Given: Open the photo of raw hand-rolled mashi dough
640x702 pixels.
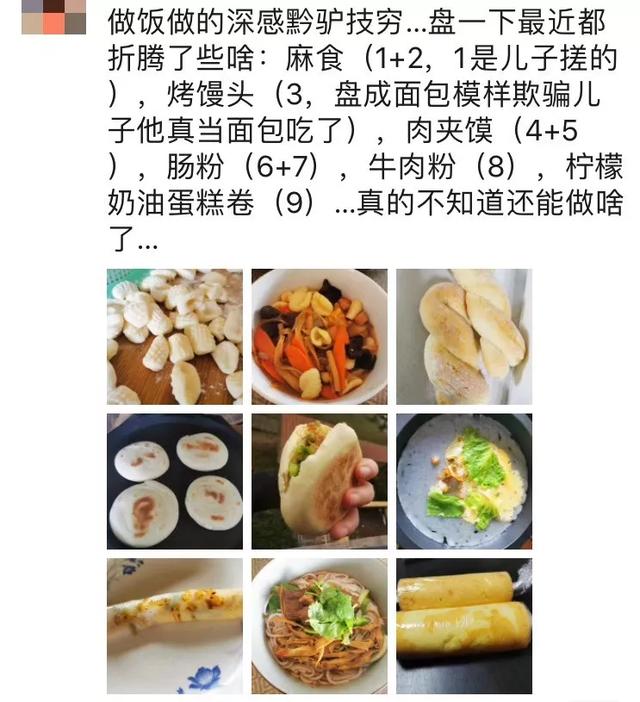Looking at the screenshot, I should pos(175,336).
